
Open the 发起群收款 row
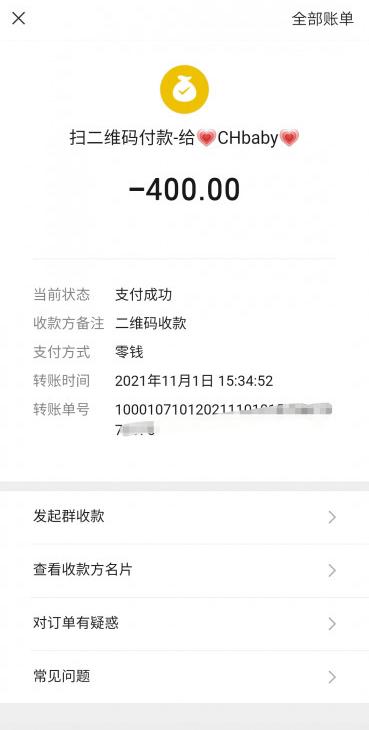point(184,517)
